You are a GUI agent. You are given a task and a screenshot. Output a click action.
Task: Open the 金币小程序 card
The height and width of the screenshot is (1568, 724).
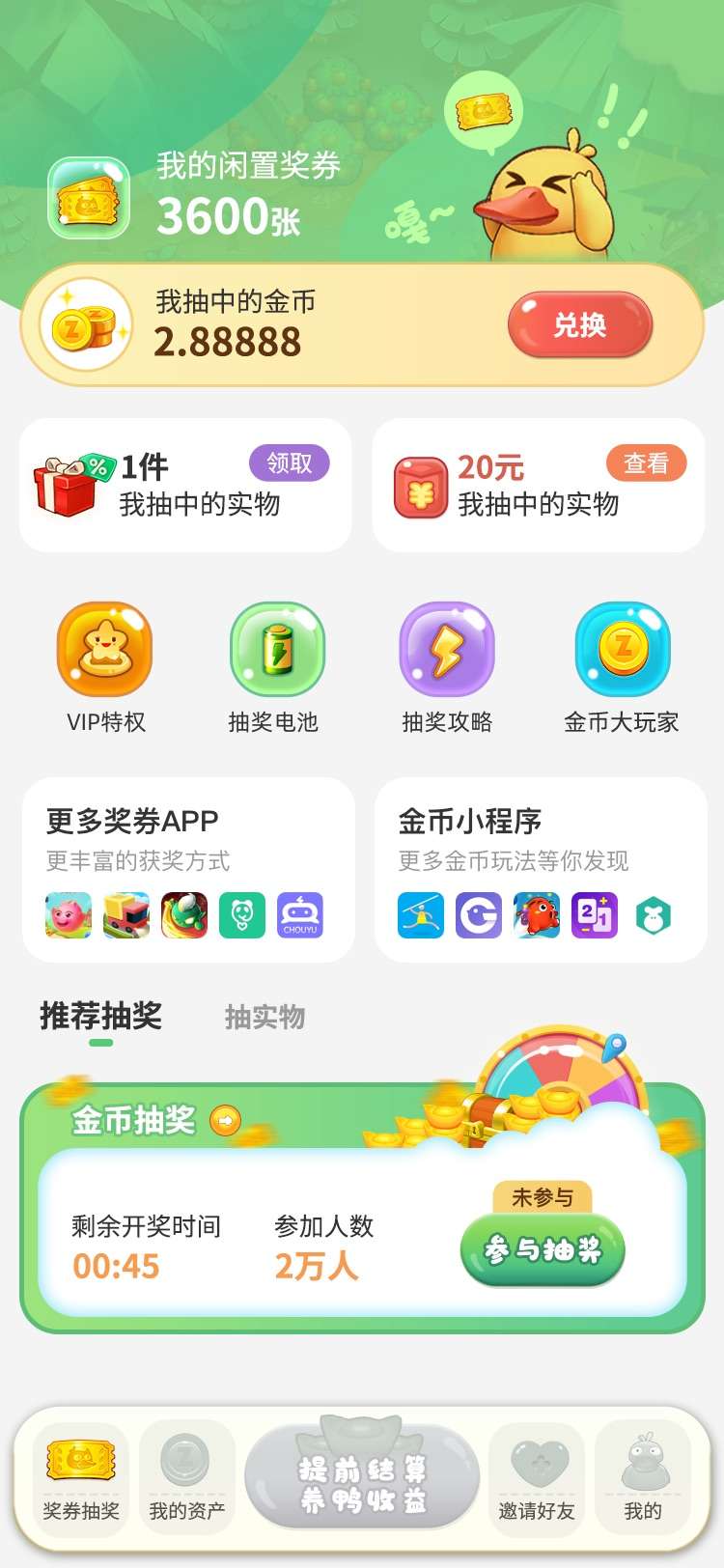coord(541,869)
